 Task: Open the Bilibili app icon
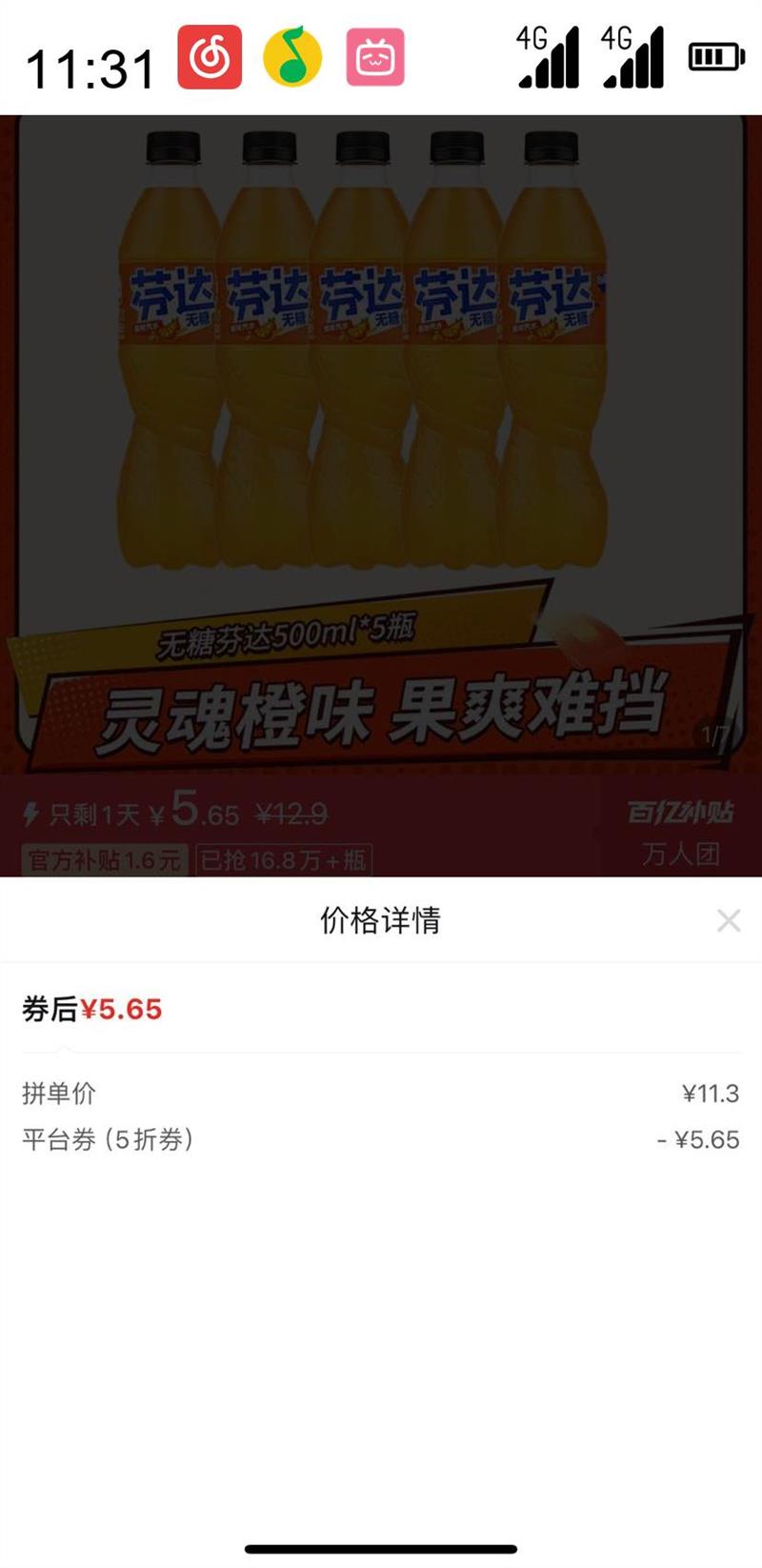(x=377, y=57)
